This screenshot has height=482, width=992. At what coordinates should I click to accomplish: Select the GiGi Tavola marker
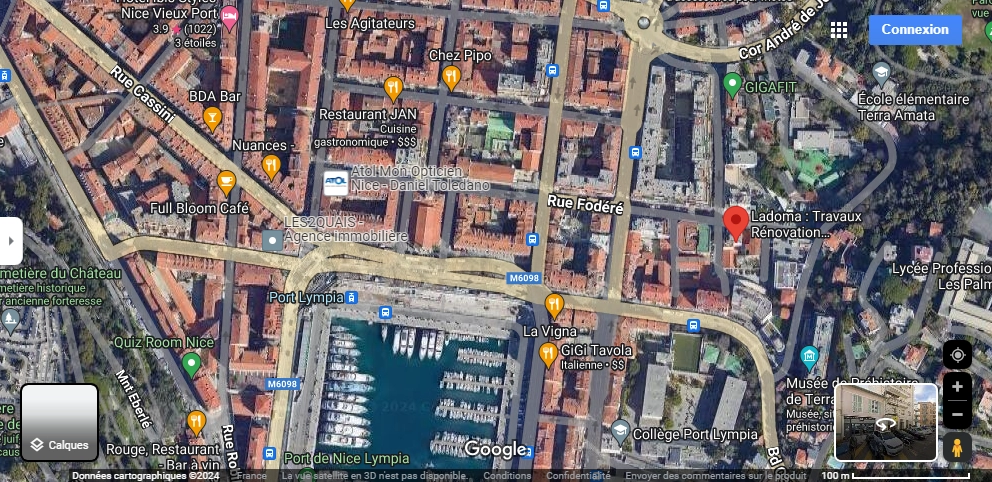coord(548,352)
